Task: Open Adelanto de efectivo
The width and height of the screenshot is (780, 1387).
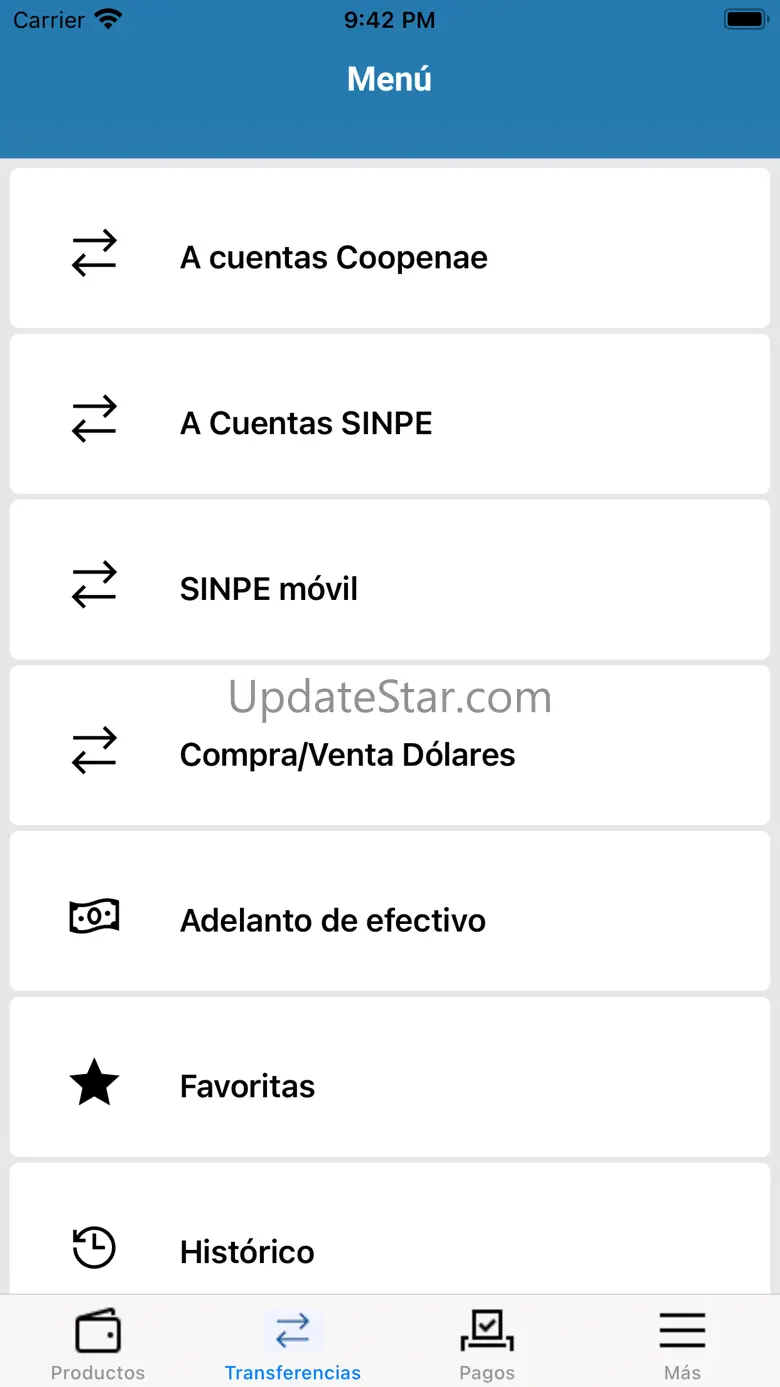Action: click(x=389, y=920)
